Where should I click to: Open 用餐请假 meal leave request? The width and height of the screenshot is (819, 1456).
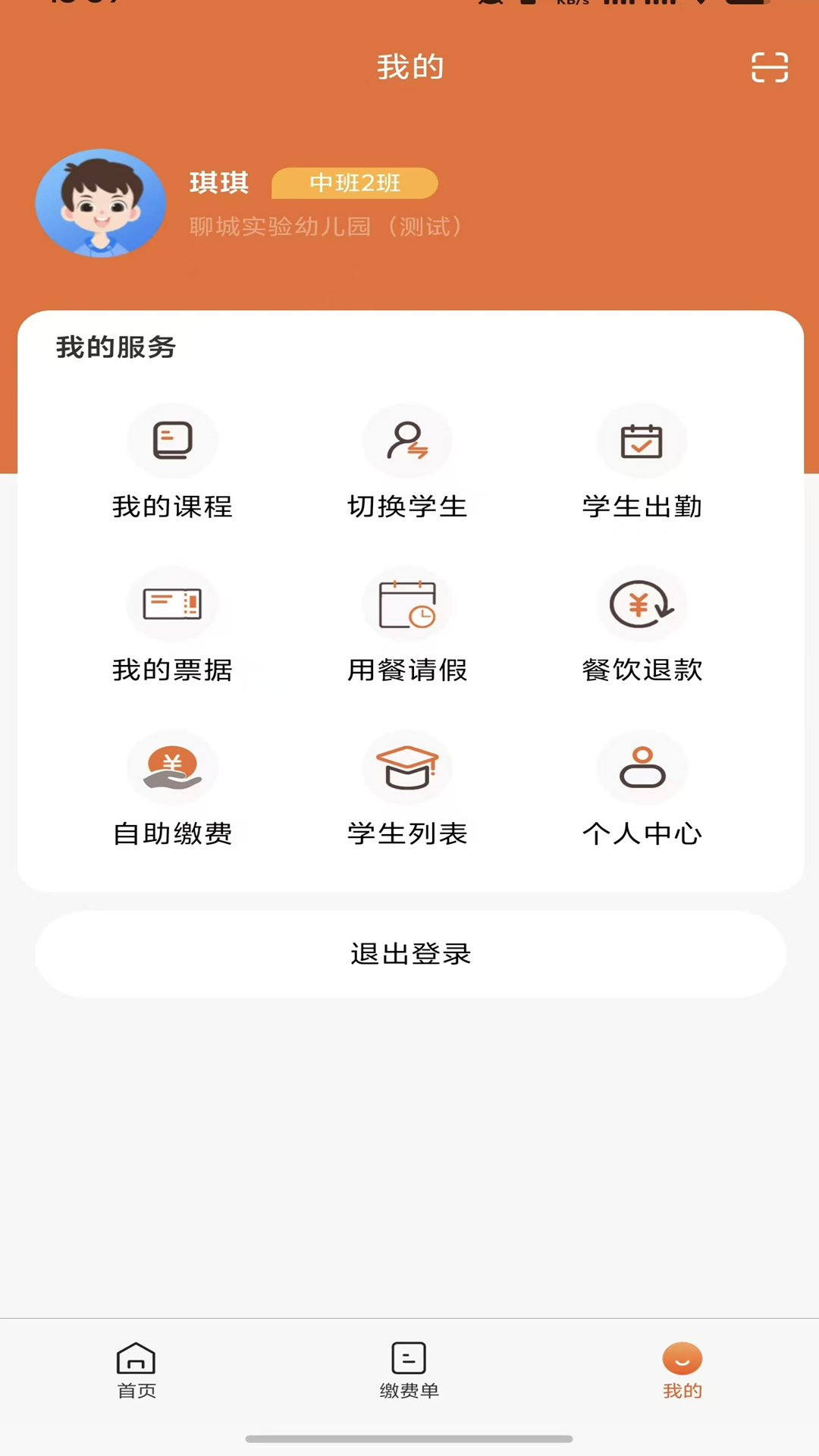(x=408, y=629)
